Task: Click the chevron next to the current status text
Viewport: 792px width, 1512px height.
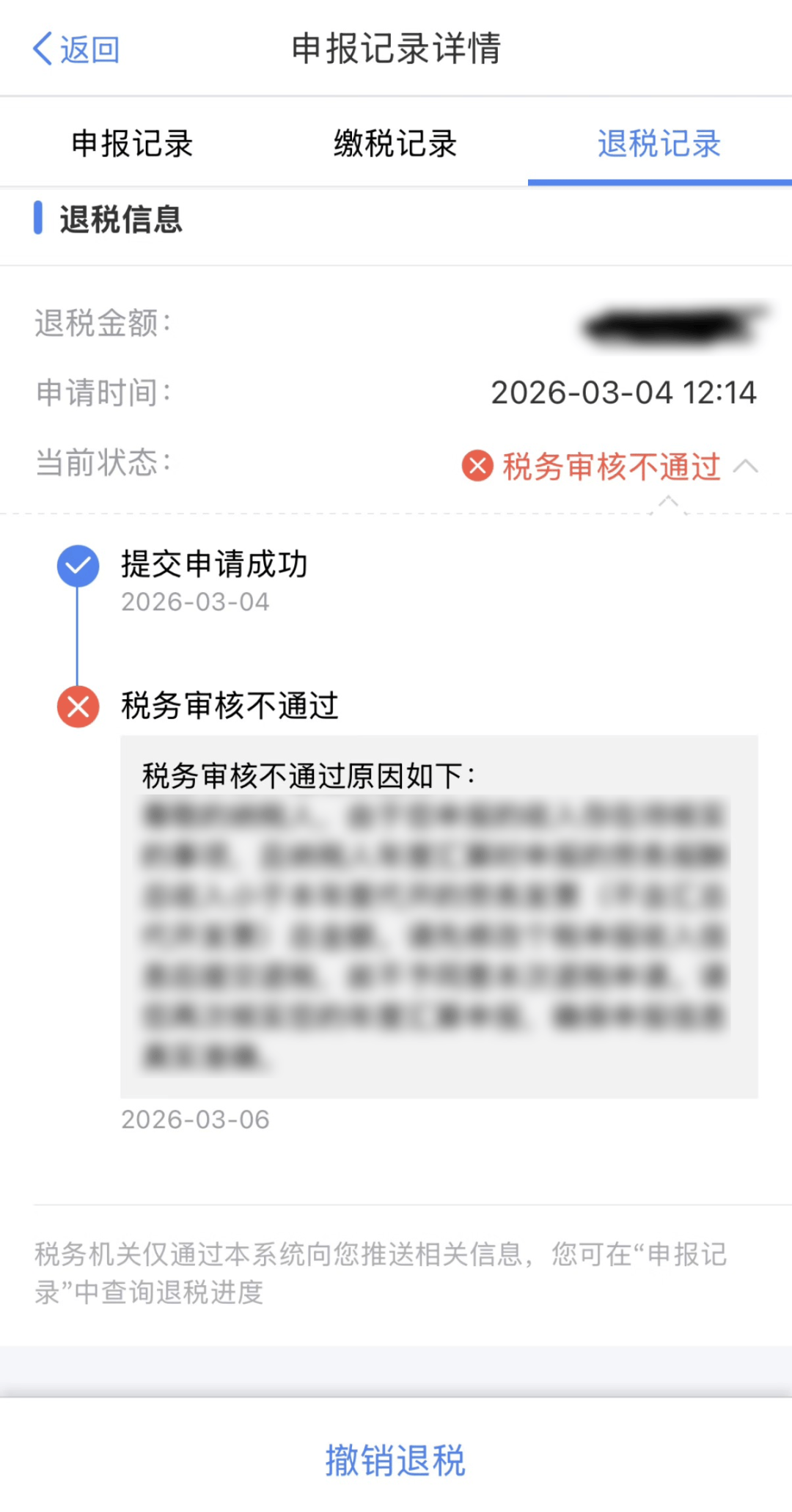Action: click(747, 467)
